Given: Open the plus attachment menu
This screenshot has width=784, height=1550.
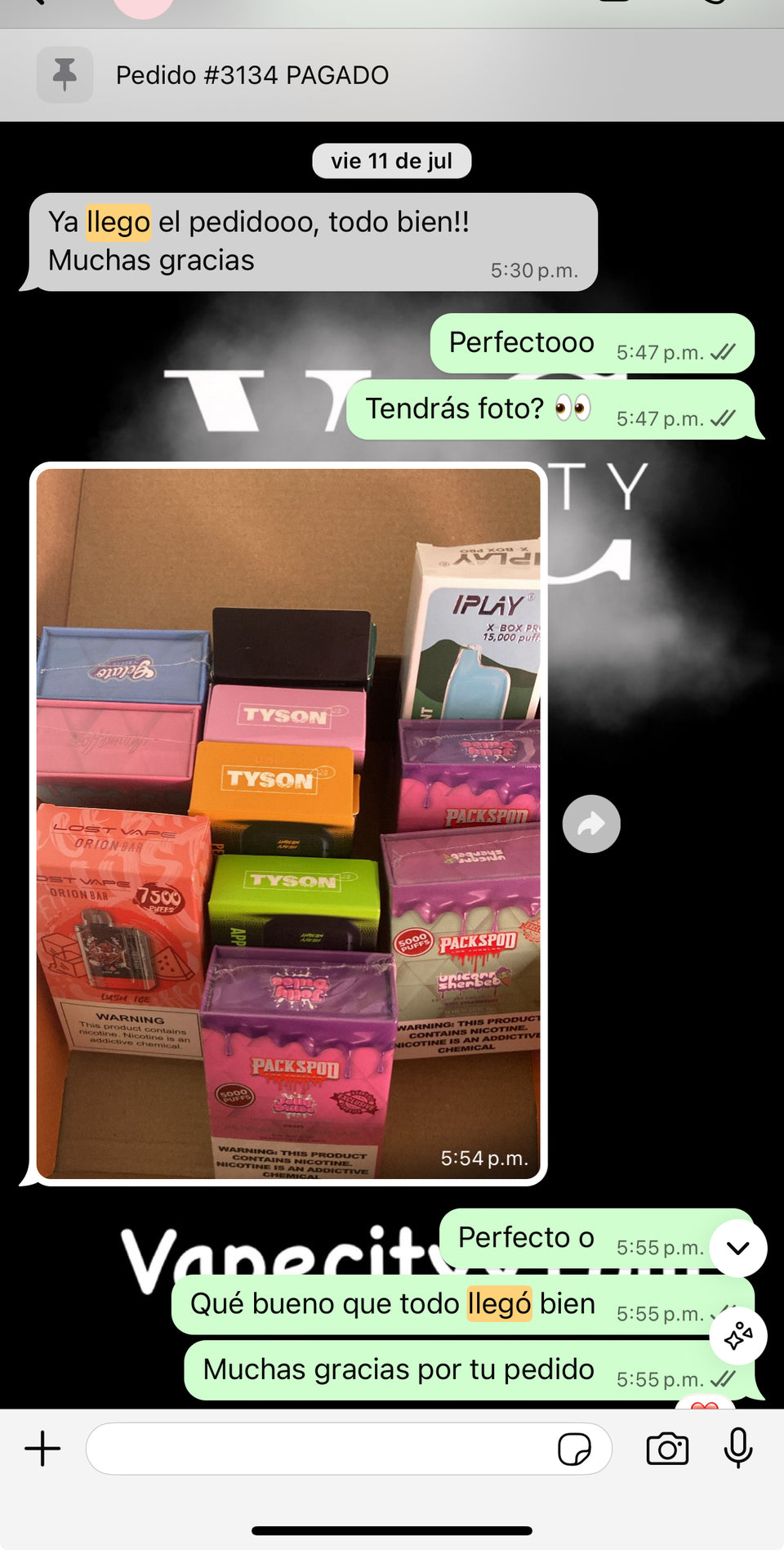Looking at the screenshot, I should click(42, 1449).
